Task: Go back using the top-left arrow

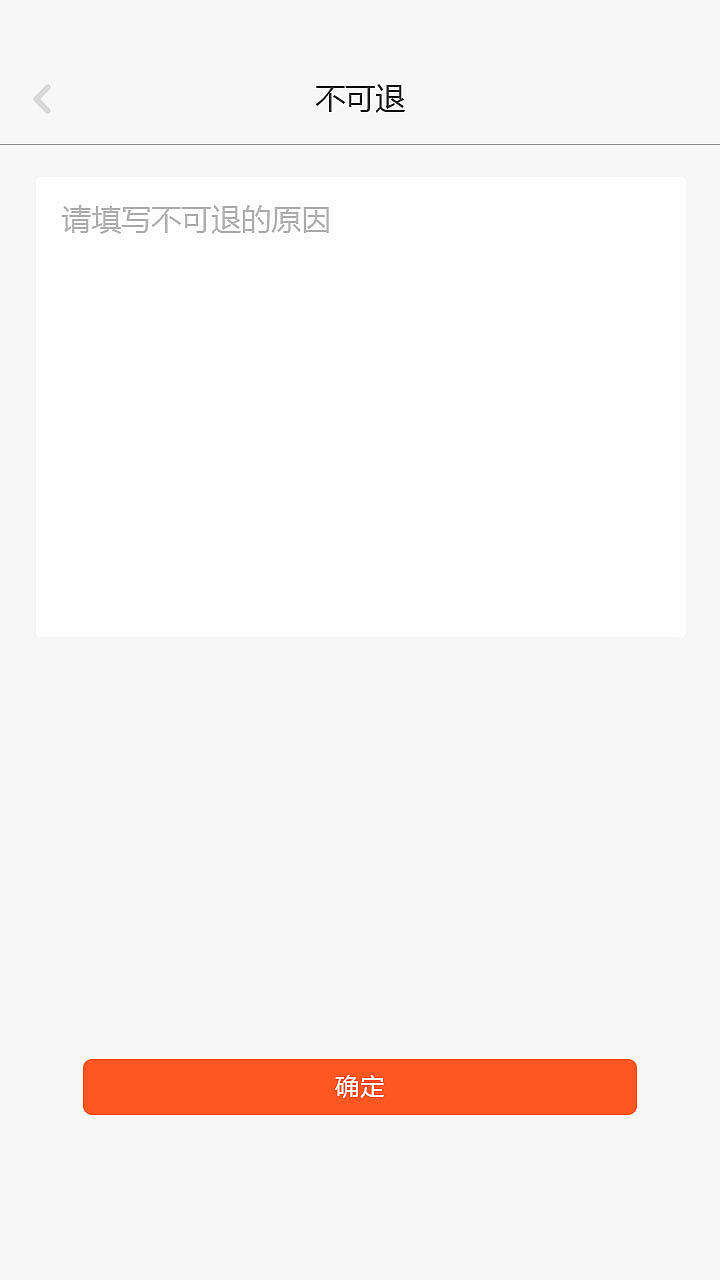Action: (x=42, y=99)
